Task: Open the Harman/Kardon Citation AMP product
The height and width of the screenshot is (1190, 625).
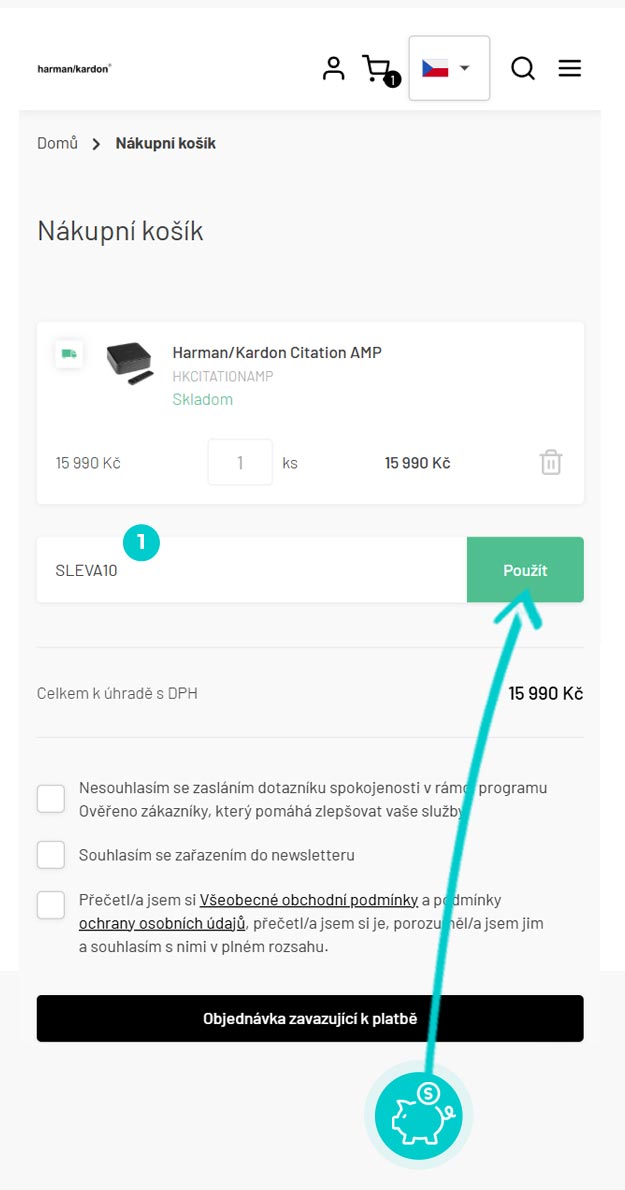Action: coord(277,352)
